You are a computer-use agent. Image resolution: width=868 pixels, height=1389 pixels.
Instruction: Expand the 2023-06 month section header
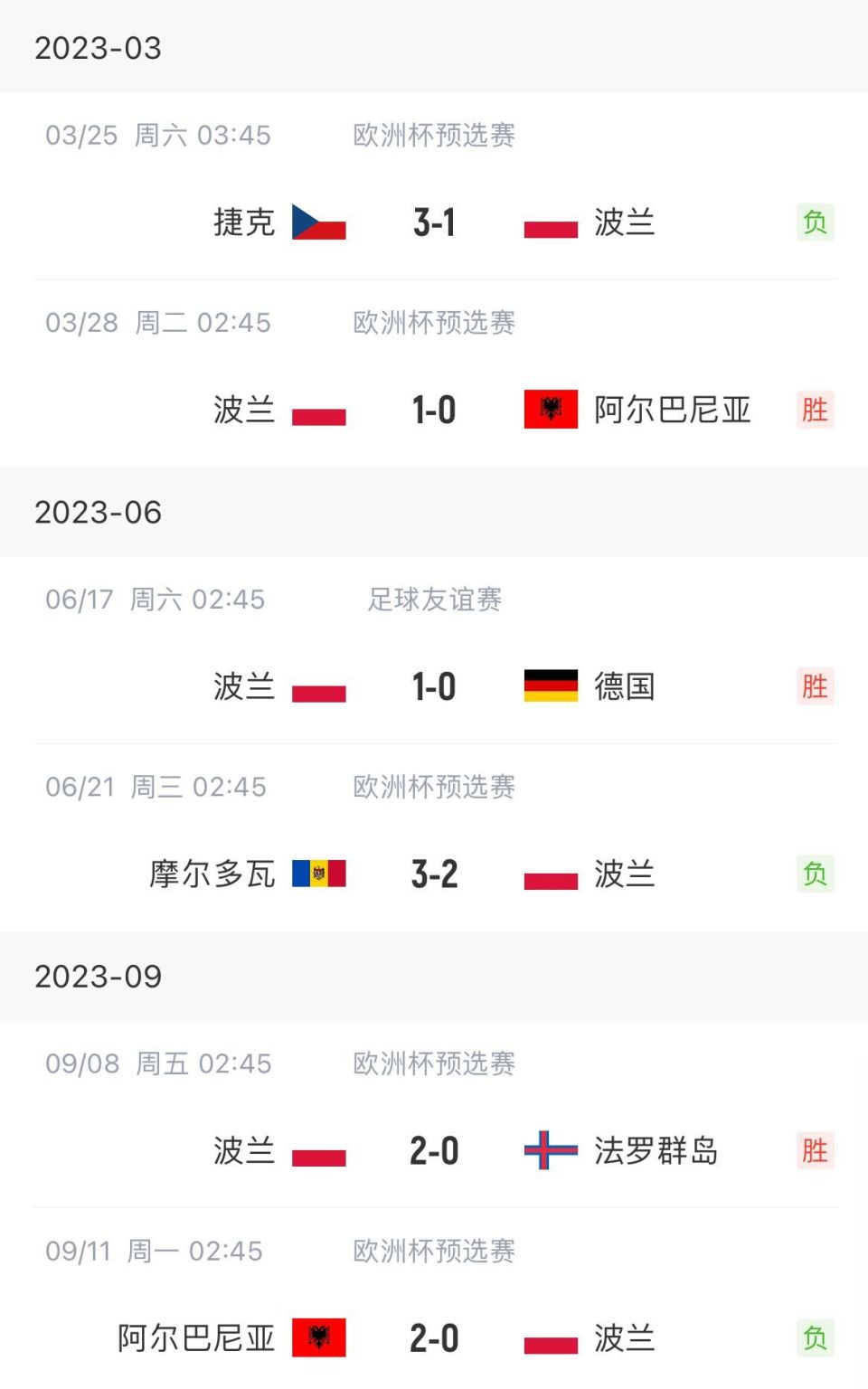point(97,513)
